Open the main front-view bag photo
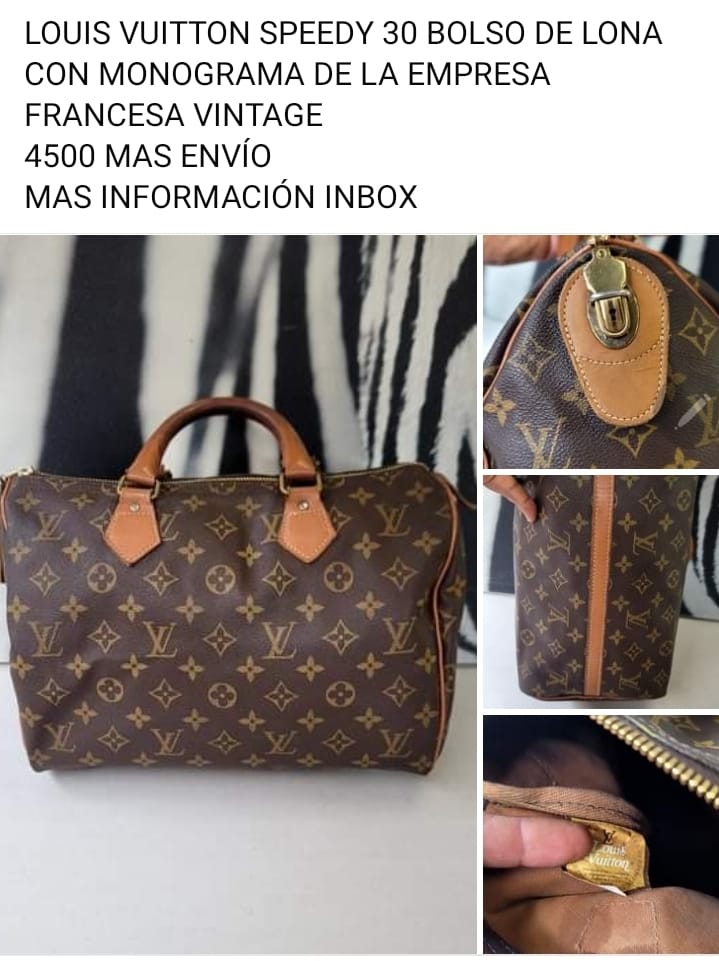The width and height of the screenshot is (719, 961). 238,594
